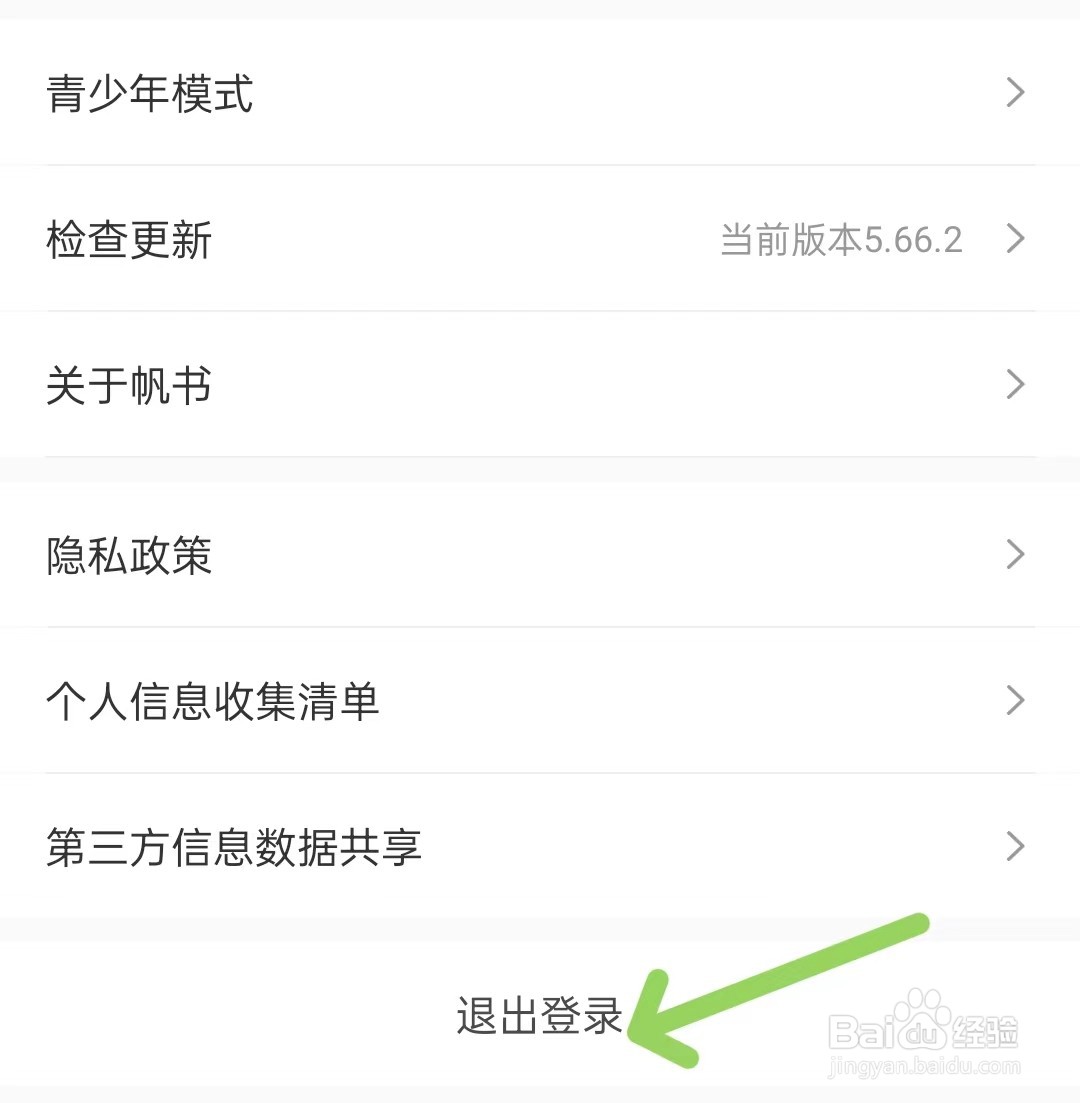Image resolution: width=1080 pixels, height=1103 pixels.
Task: Click the 当前版本5.66.2 version label
Action: click(843, 239)
